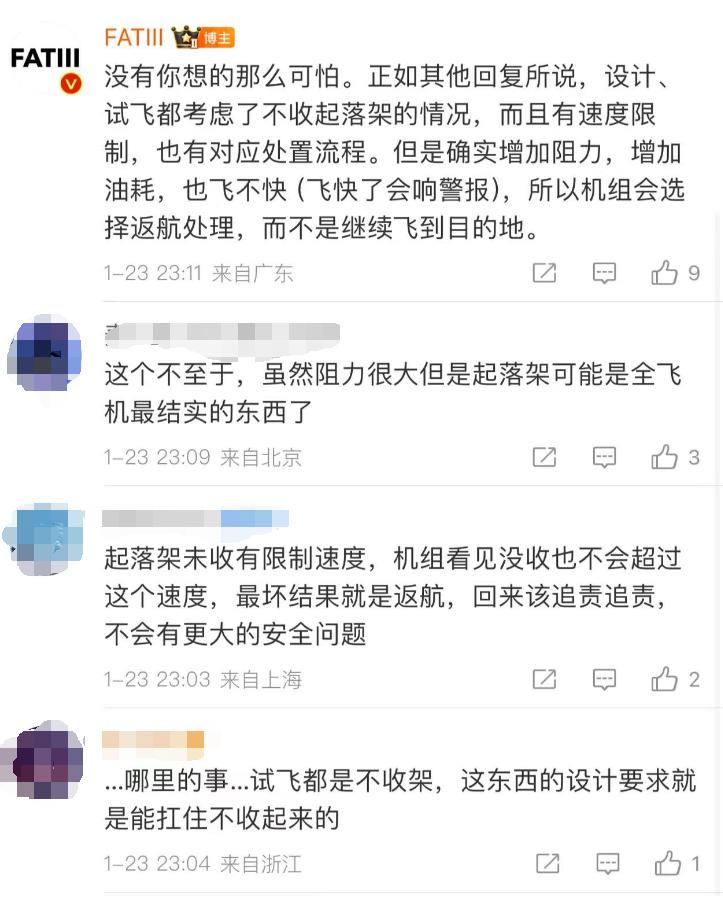Viewport: 723px width, 900px height.
Task: Repost the comment from 北京
Action: click(544, 458)
